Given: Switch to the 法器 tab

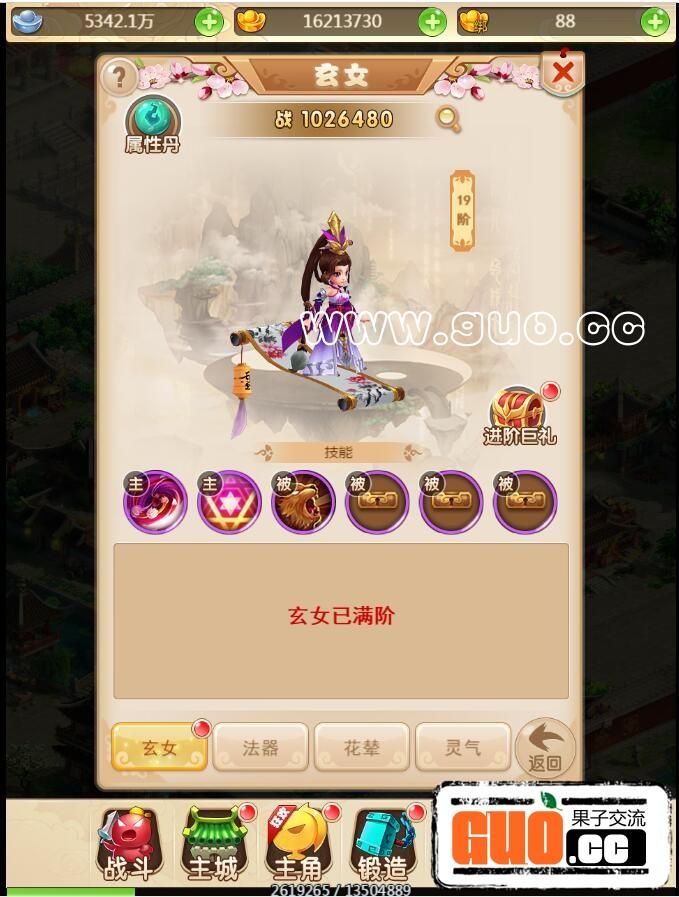Looking at the screenshot, I should pyautogui.click(x=261, y=748).
